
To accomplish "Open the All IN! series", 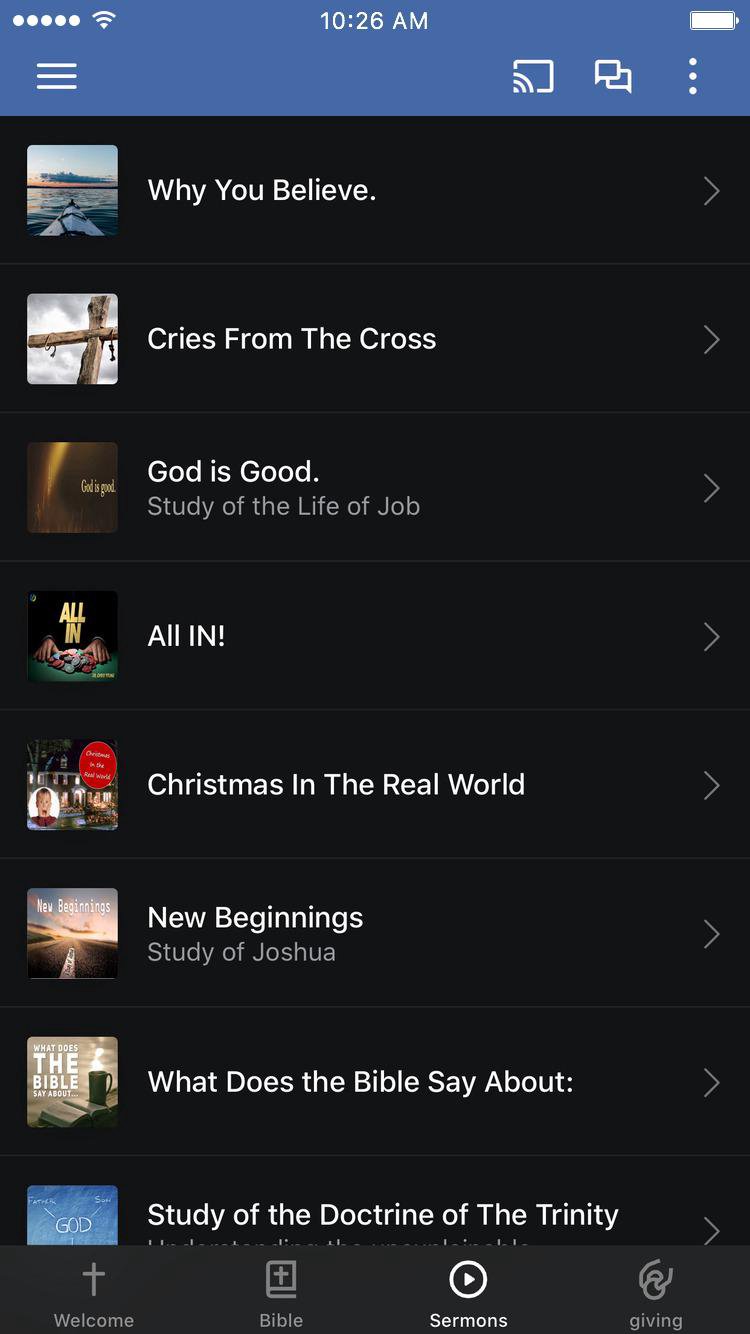I will (x=375, y=636).
